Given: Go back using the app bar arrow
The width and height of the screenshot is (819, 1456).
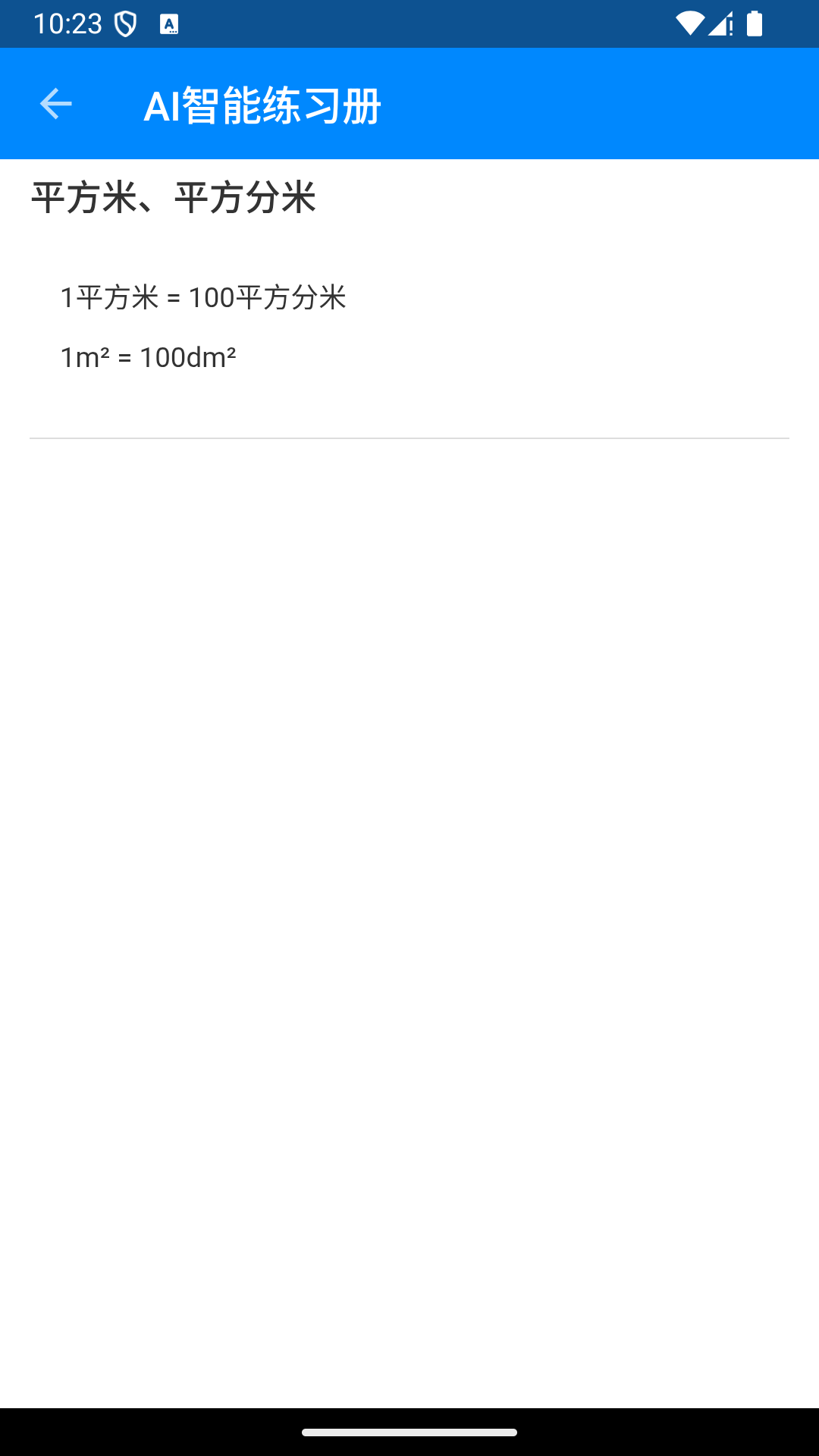Looking at the screenshot, I should pos(55,104).
